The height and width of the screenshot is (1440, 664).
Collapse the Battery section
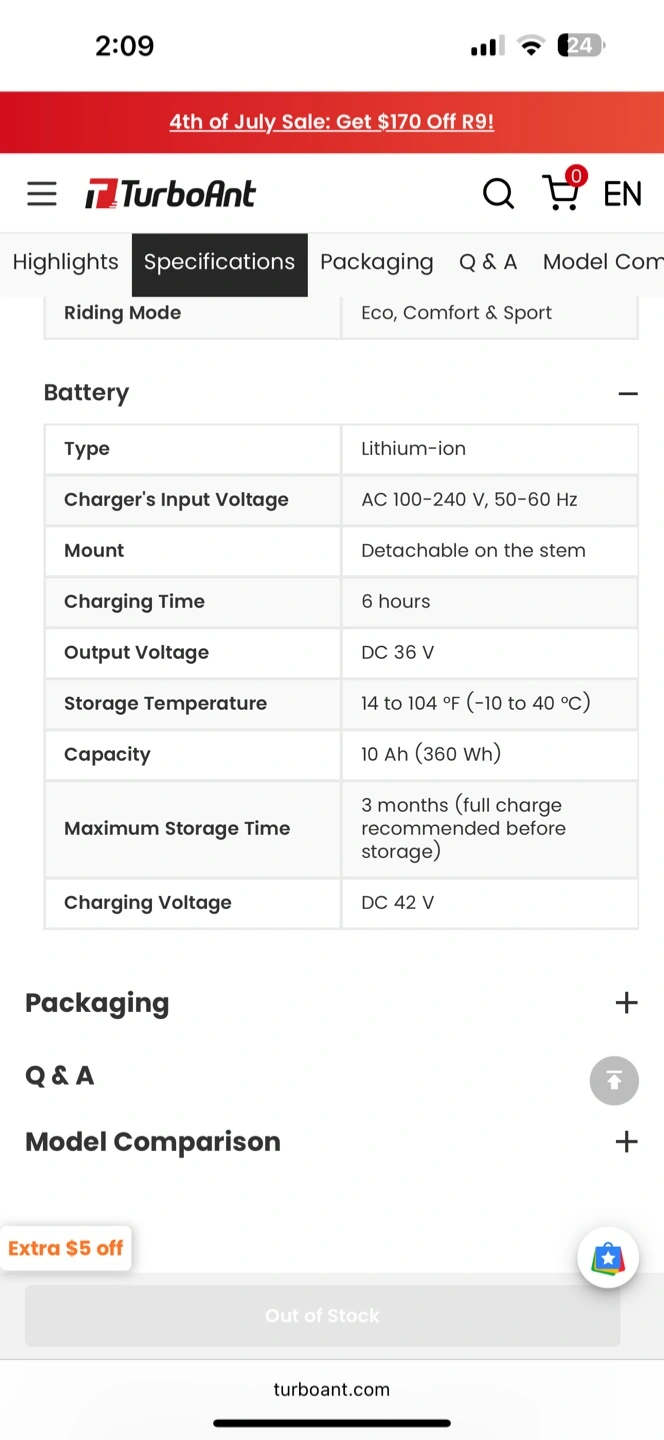coord(628,394)
